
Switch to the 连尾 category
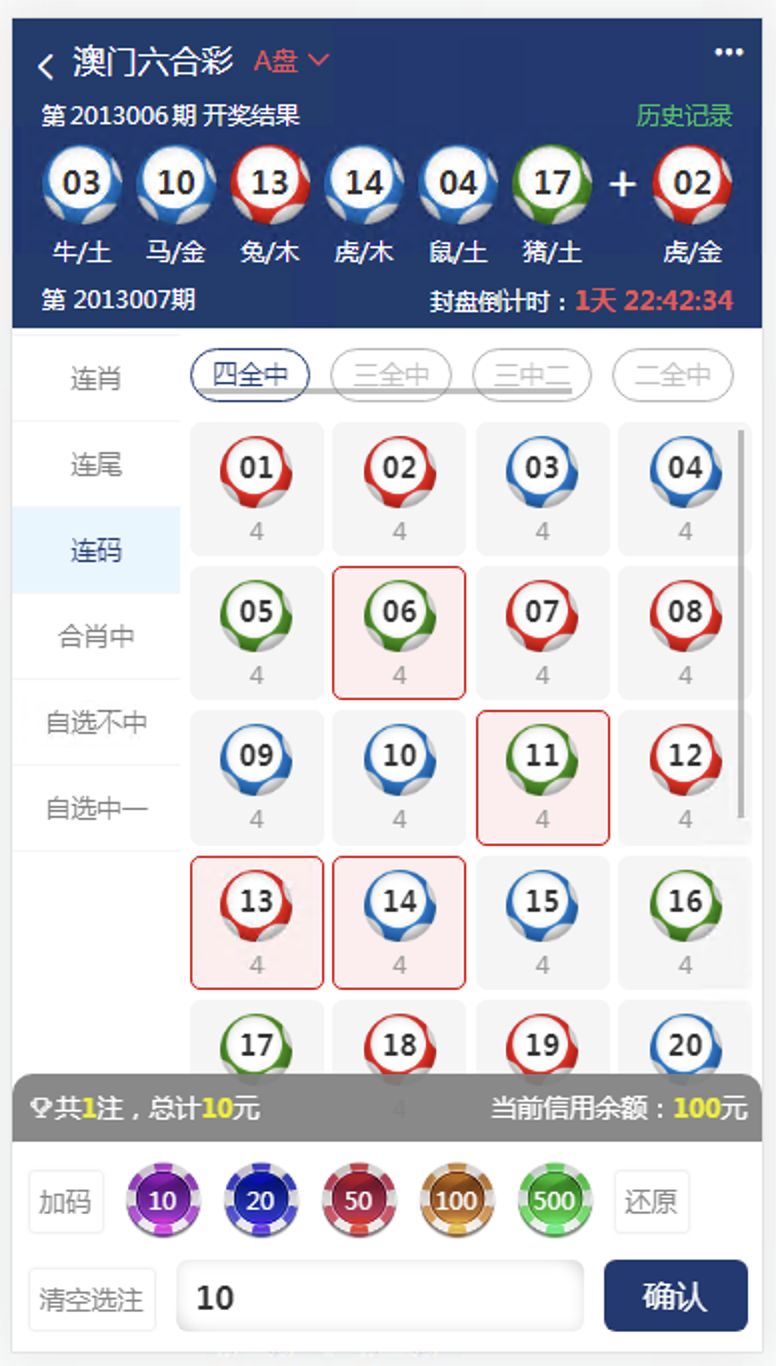pyautogui.click(x=96, y=464)
